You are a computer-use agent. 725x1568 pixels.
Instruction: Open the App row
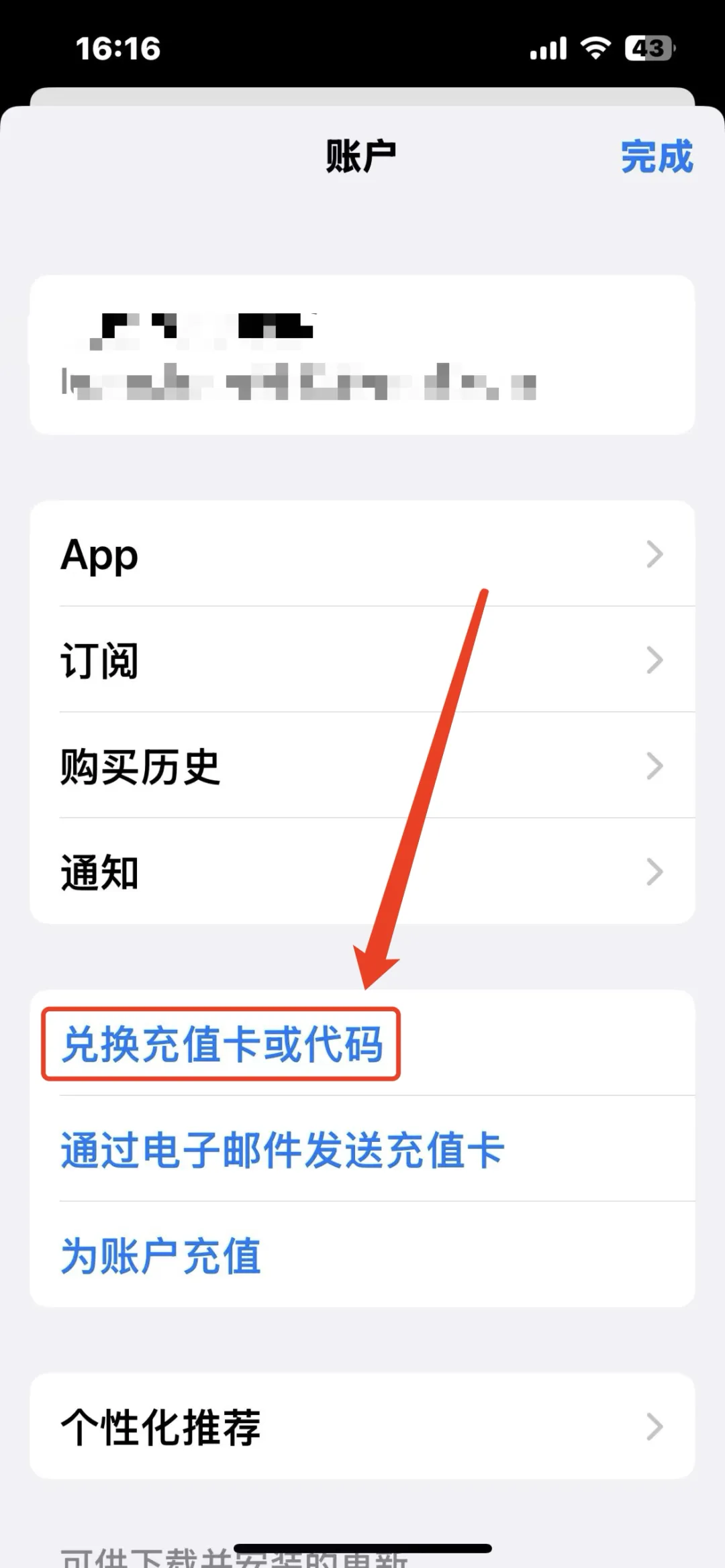[x=362, y=554]
